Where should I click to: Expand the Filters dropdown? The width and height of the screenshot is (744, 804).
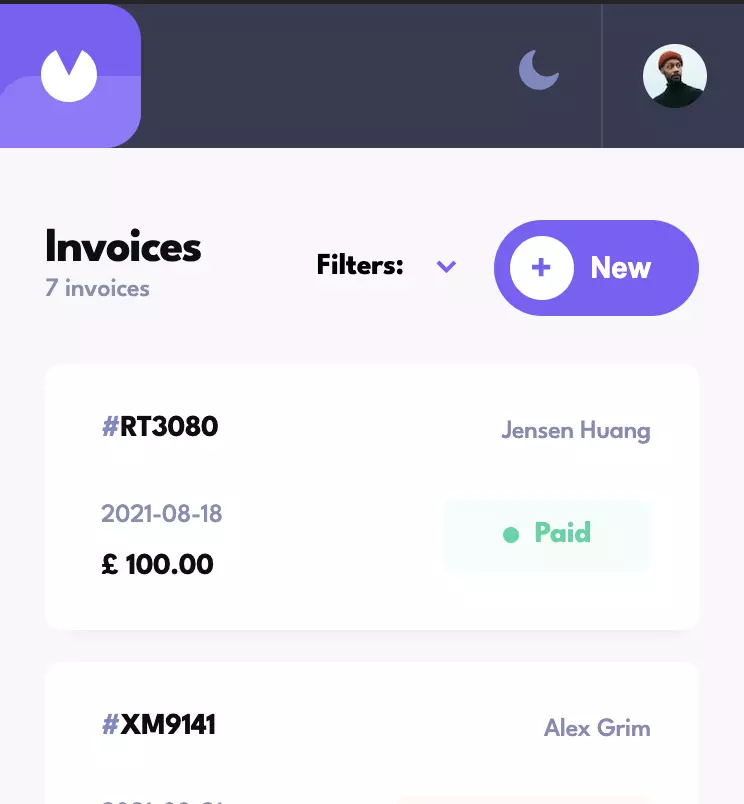pyautogui.click(x=446, y=267)
